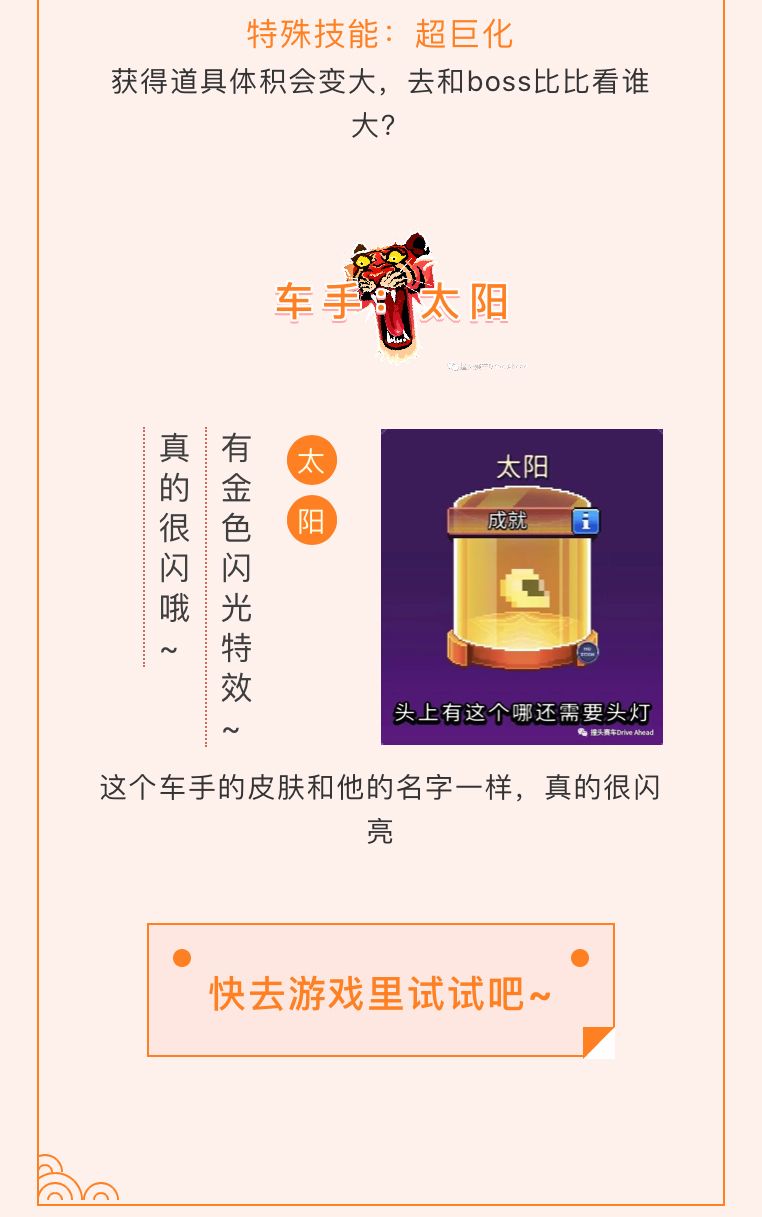The height and width of the screenshot is (1217, 762).
Task: Click the dotted divider beside 真的很闪哦~
Action: pos(145,545)
